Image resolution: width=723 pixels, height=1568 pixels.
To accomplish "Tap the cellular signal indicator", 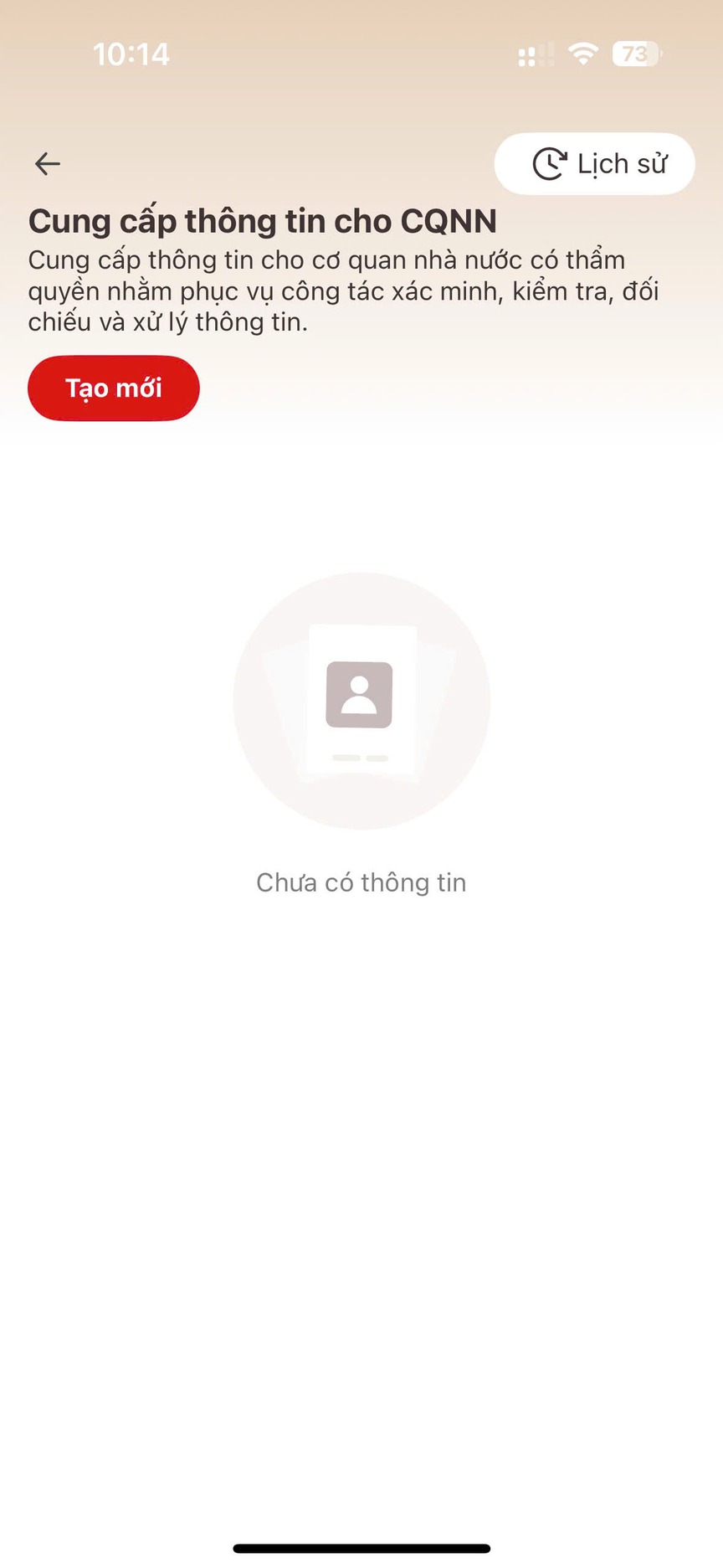I will [535, 54].
